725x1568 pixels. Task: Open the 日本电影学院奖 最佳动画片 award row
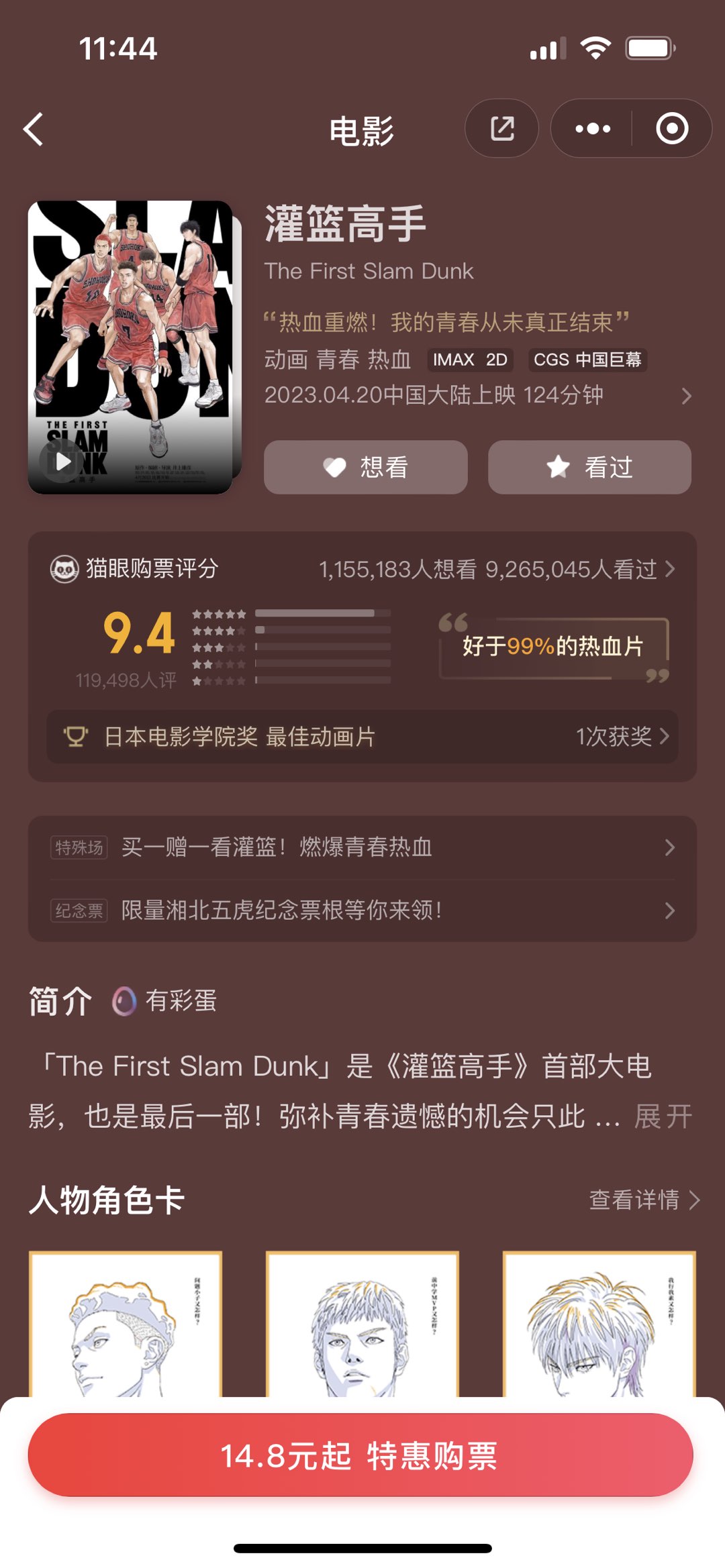pos(362,737)
